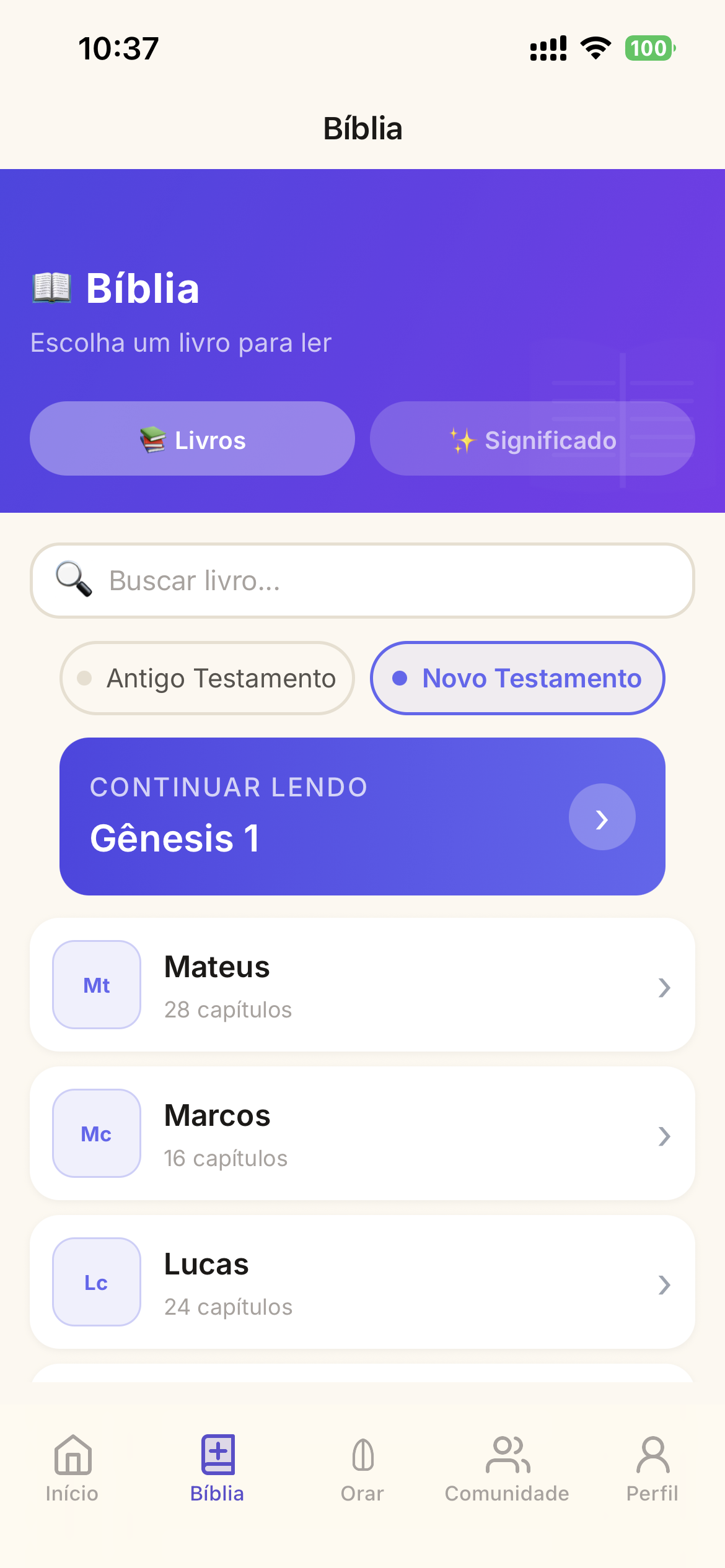Open the book Mateus
725x1568 pixels.
click(x=362, y=985)
